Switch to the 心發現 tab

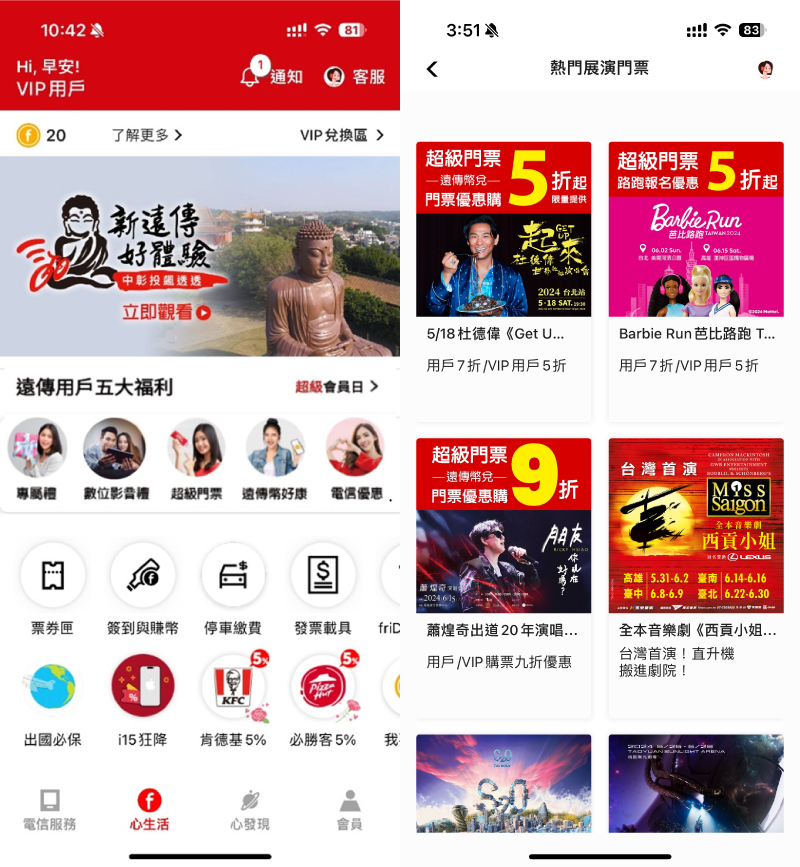point(249,810)
